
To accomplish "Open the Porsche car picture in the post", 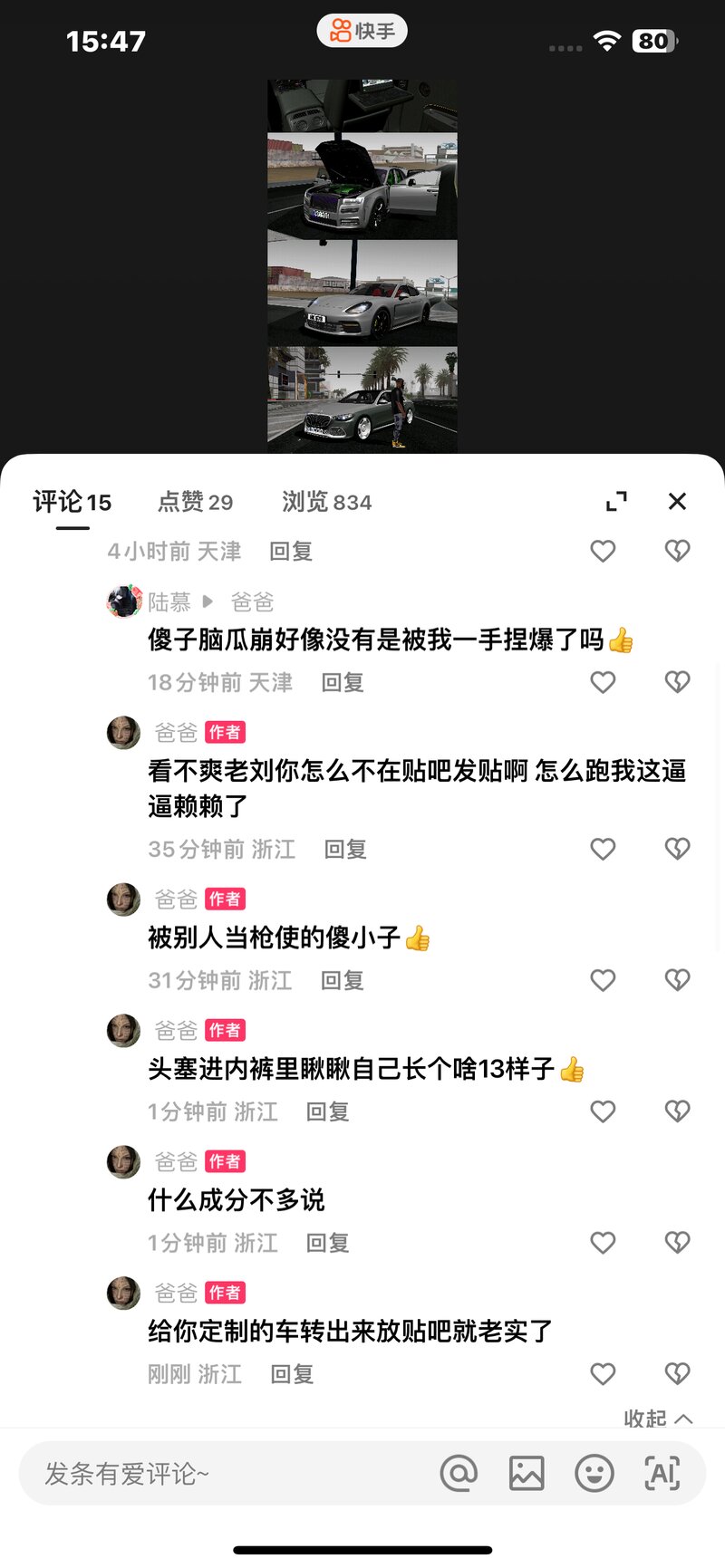I will [x=362, y=293].
